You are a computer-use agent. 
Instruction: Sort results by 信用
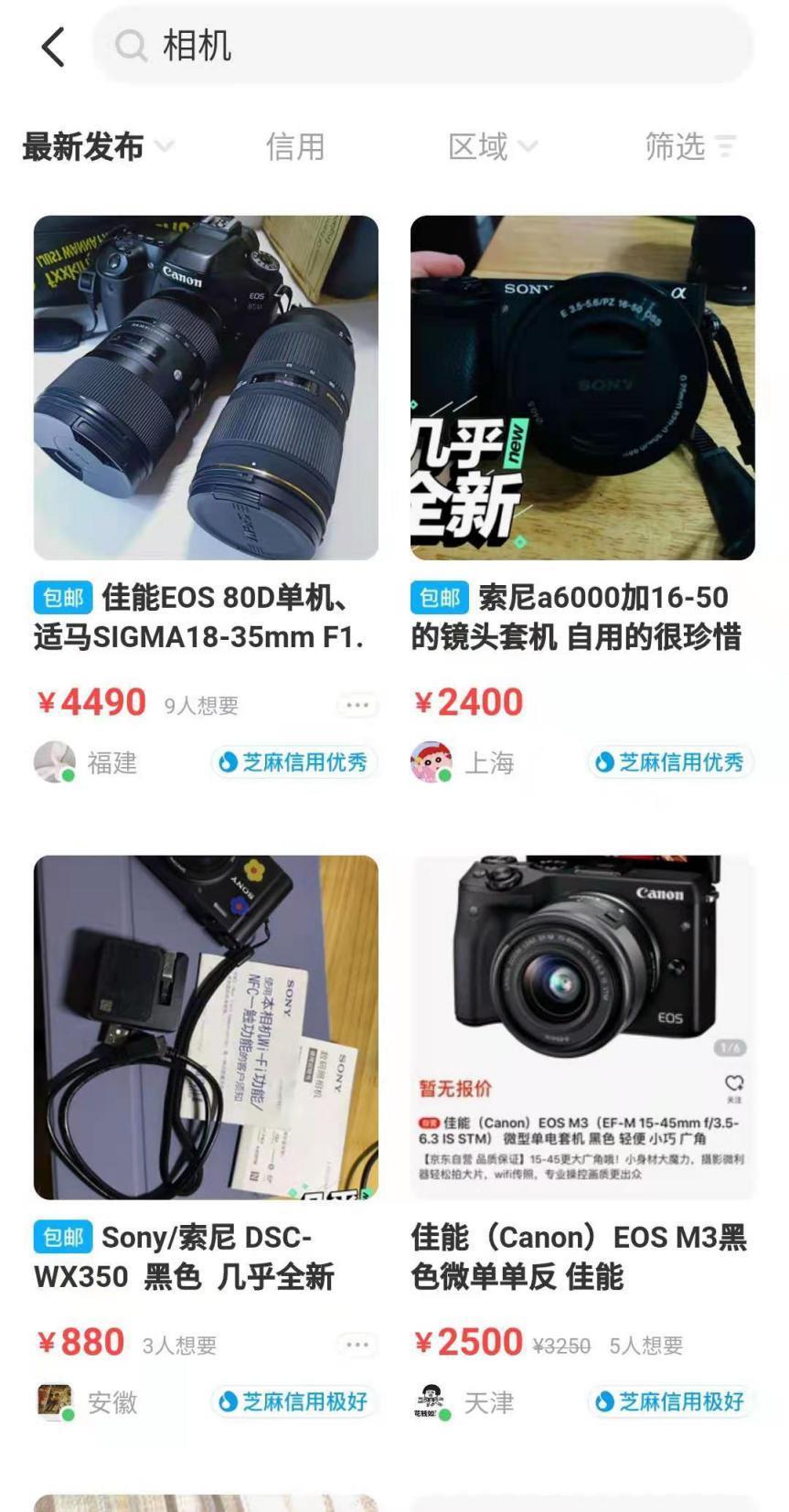pos(294,146)
